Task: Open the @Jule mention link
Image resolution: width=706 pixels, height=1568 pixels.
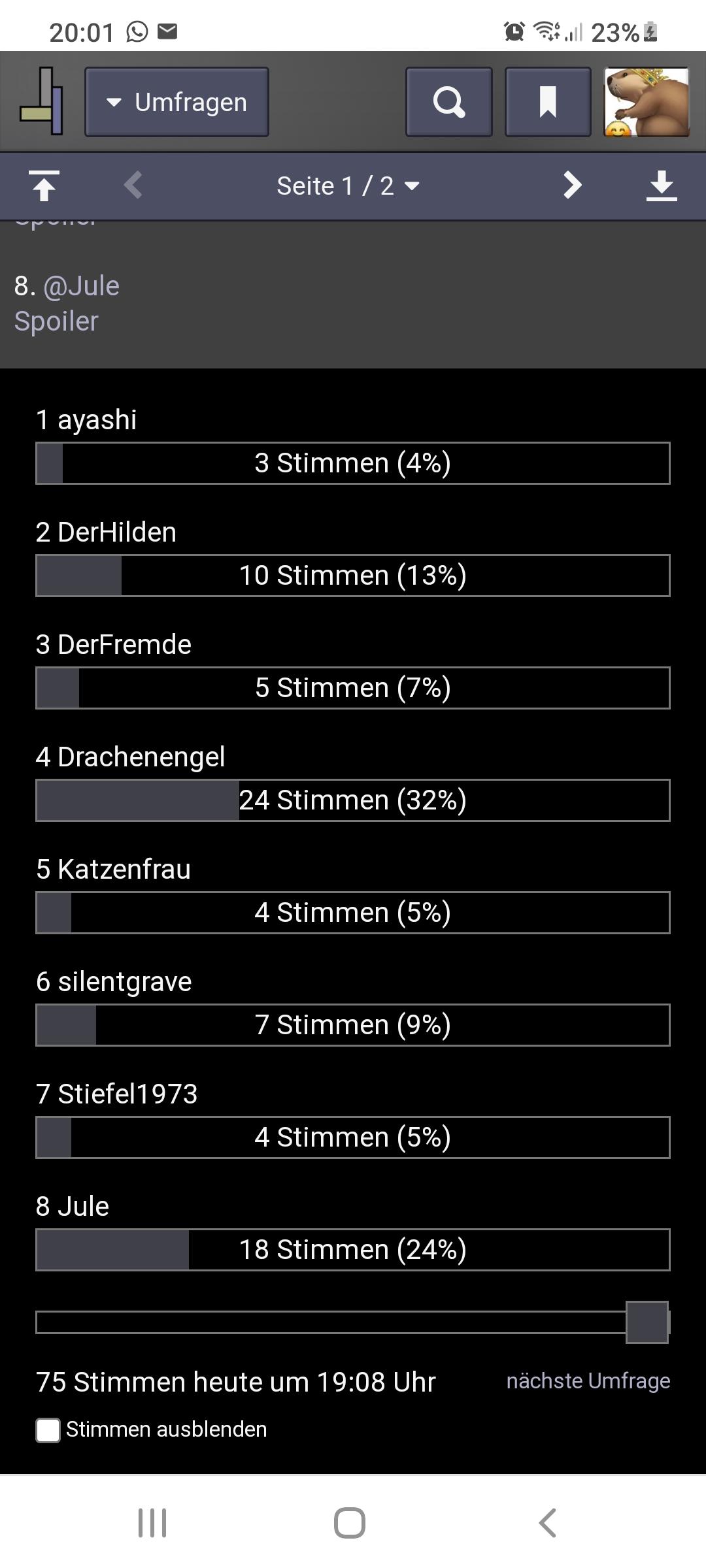Action: (x=81, y=286)
